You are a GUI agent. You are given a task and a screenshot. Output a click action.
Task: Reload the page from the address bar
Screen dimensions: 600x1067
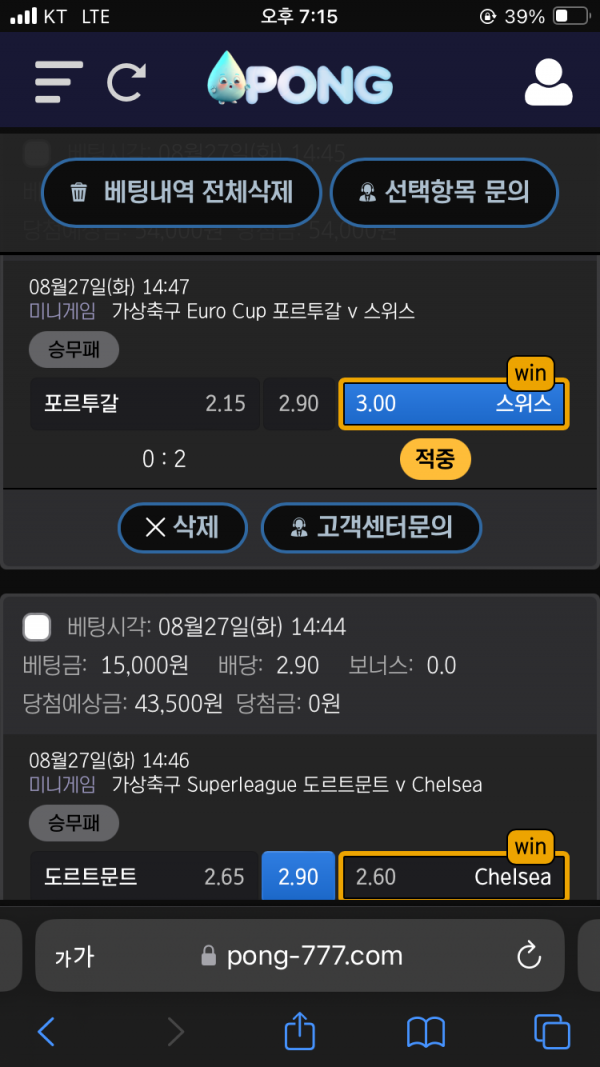point(529,956)
